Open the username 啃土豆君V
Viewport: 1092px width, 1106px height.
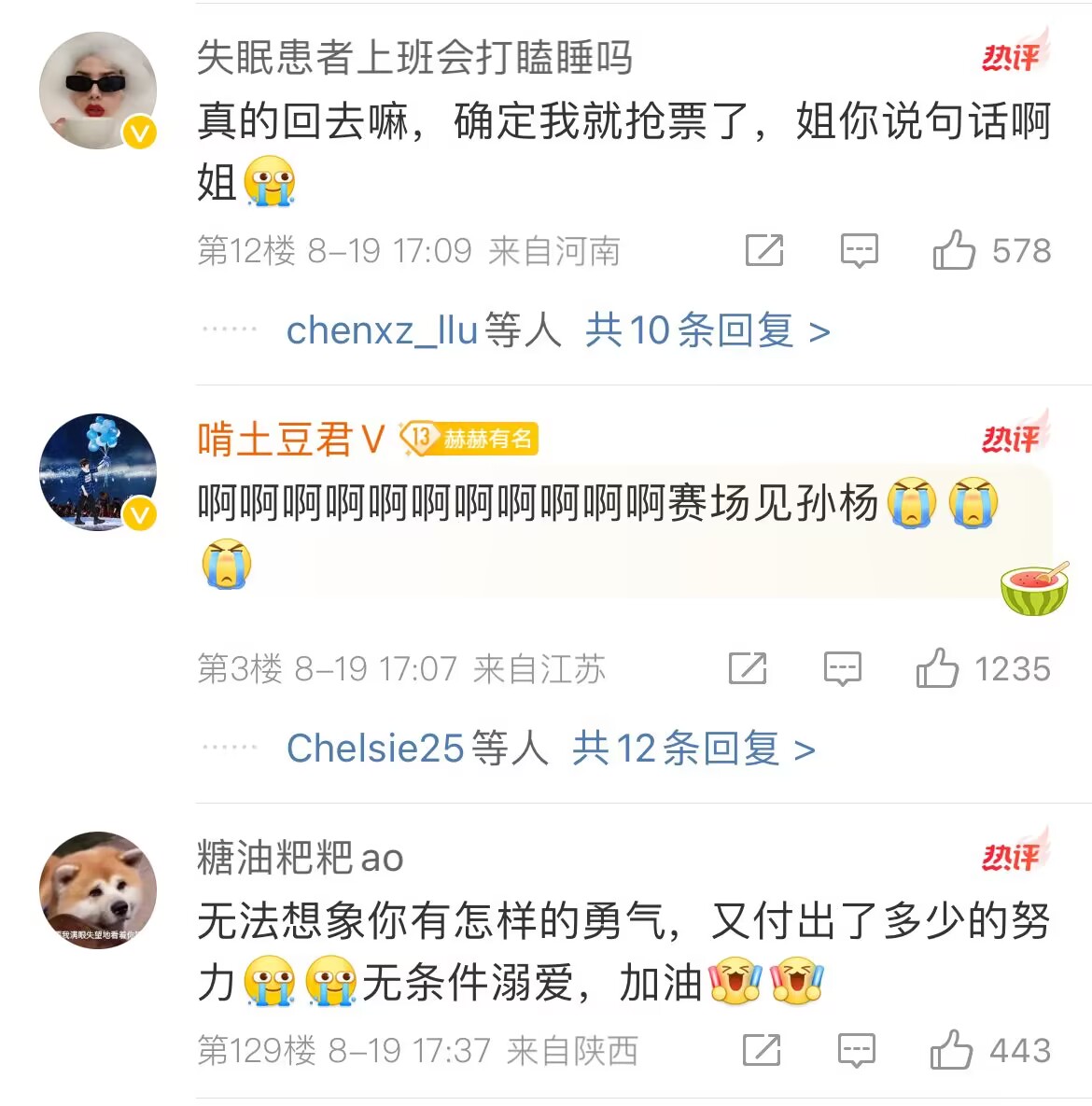[x=290, y=439]
